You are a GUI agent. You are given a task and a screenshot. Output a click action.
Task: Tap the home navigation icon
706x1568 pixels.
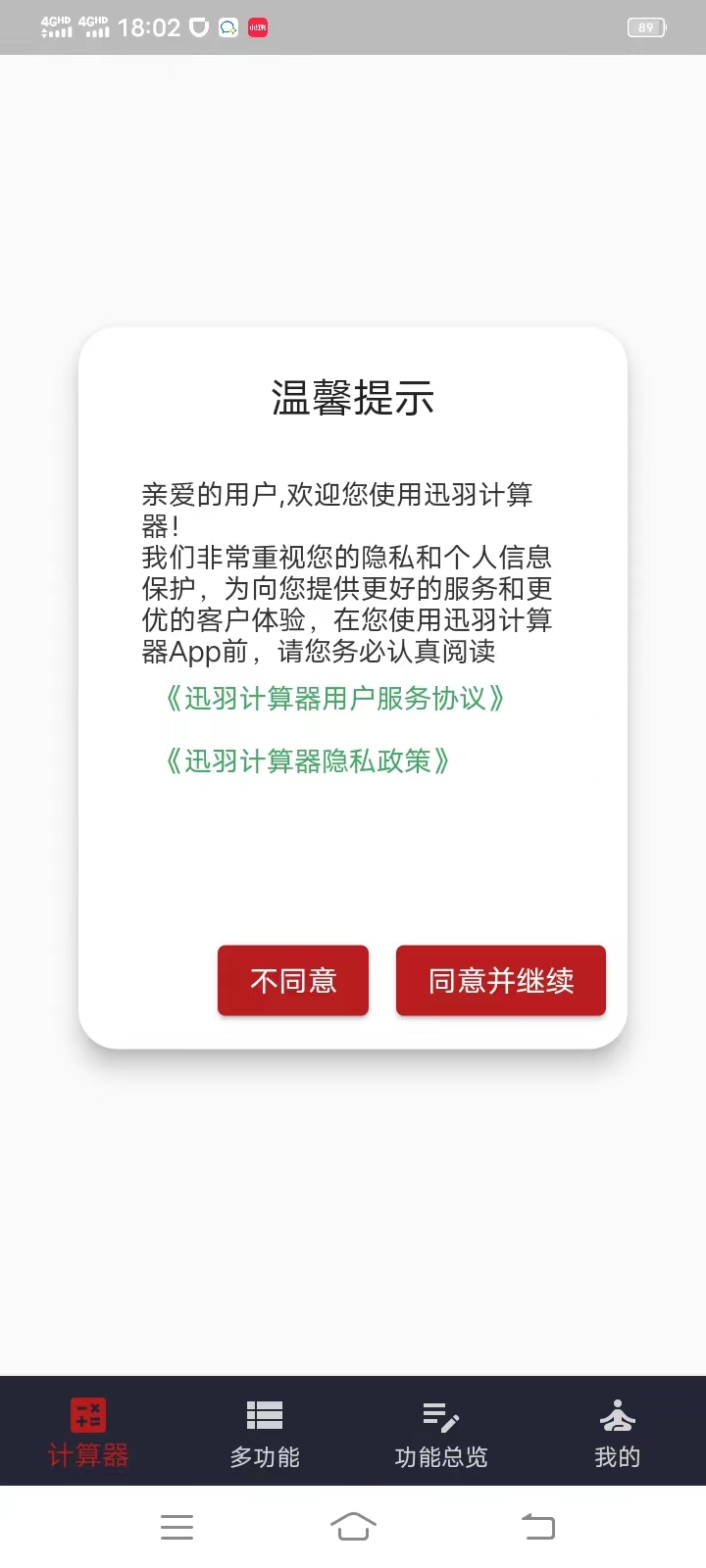coord(355,1525)
